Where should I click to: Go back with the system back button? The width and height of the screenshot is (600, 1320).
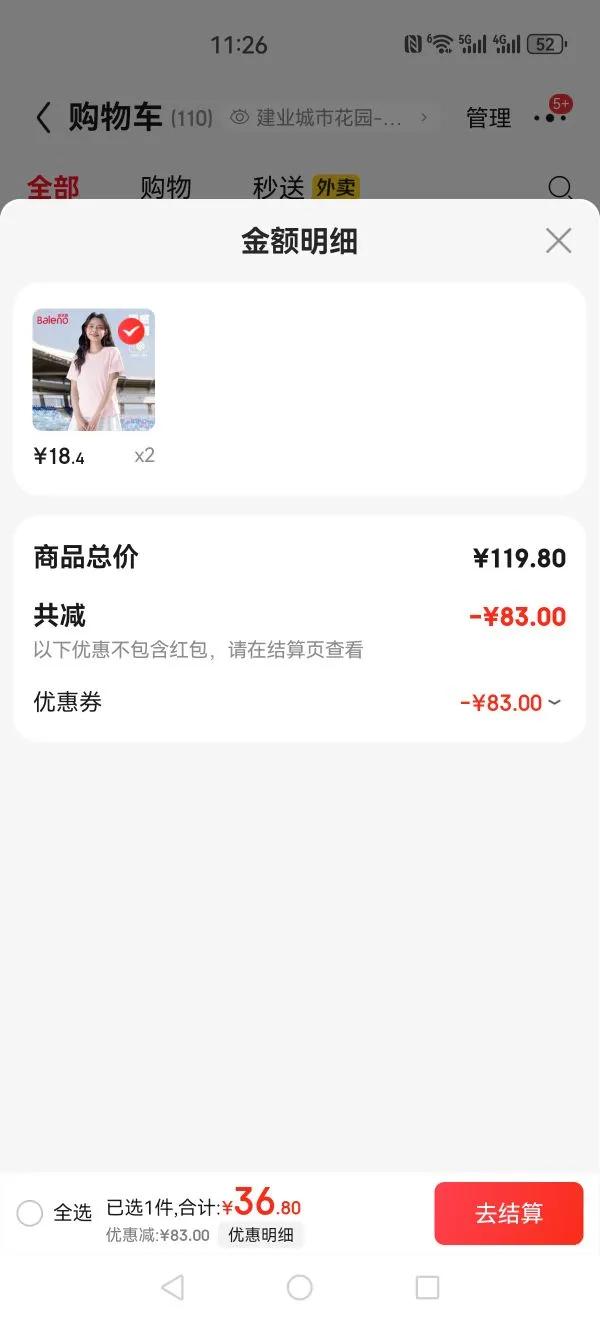click(x=172, y=1287)
